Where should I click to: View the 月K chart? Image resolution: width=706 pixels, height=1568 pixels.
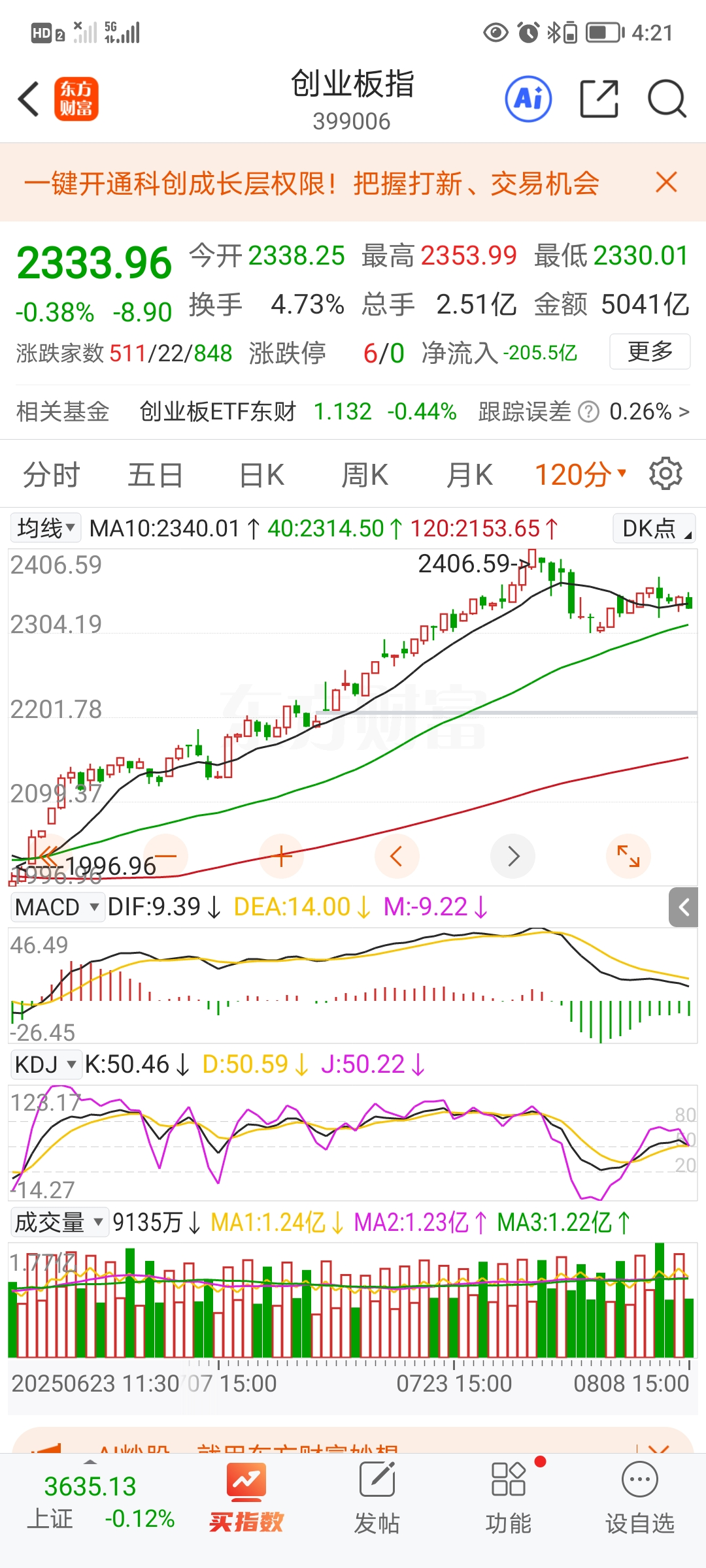tap(469, 475)
